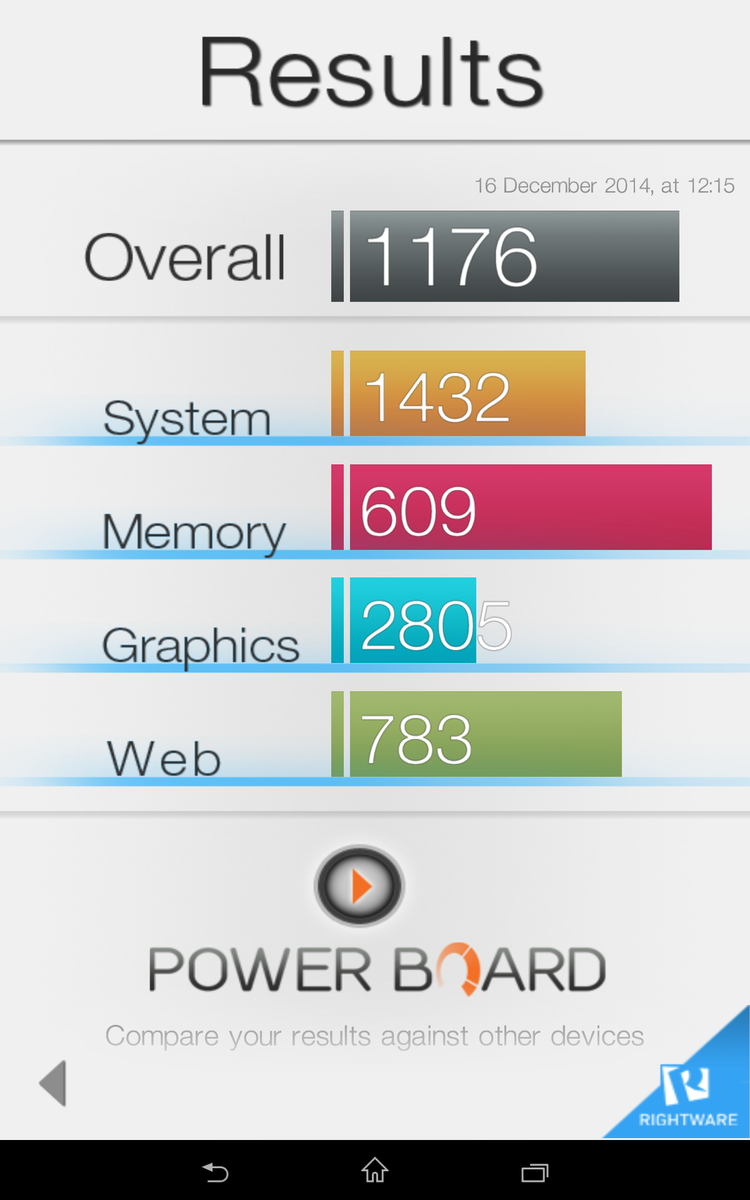Go back with the left arrow
Screen dimensions: 750x1200
click(53, 1083)
